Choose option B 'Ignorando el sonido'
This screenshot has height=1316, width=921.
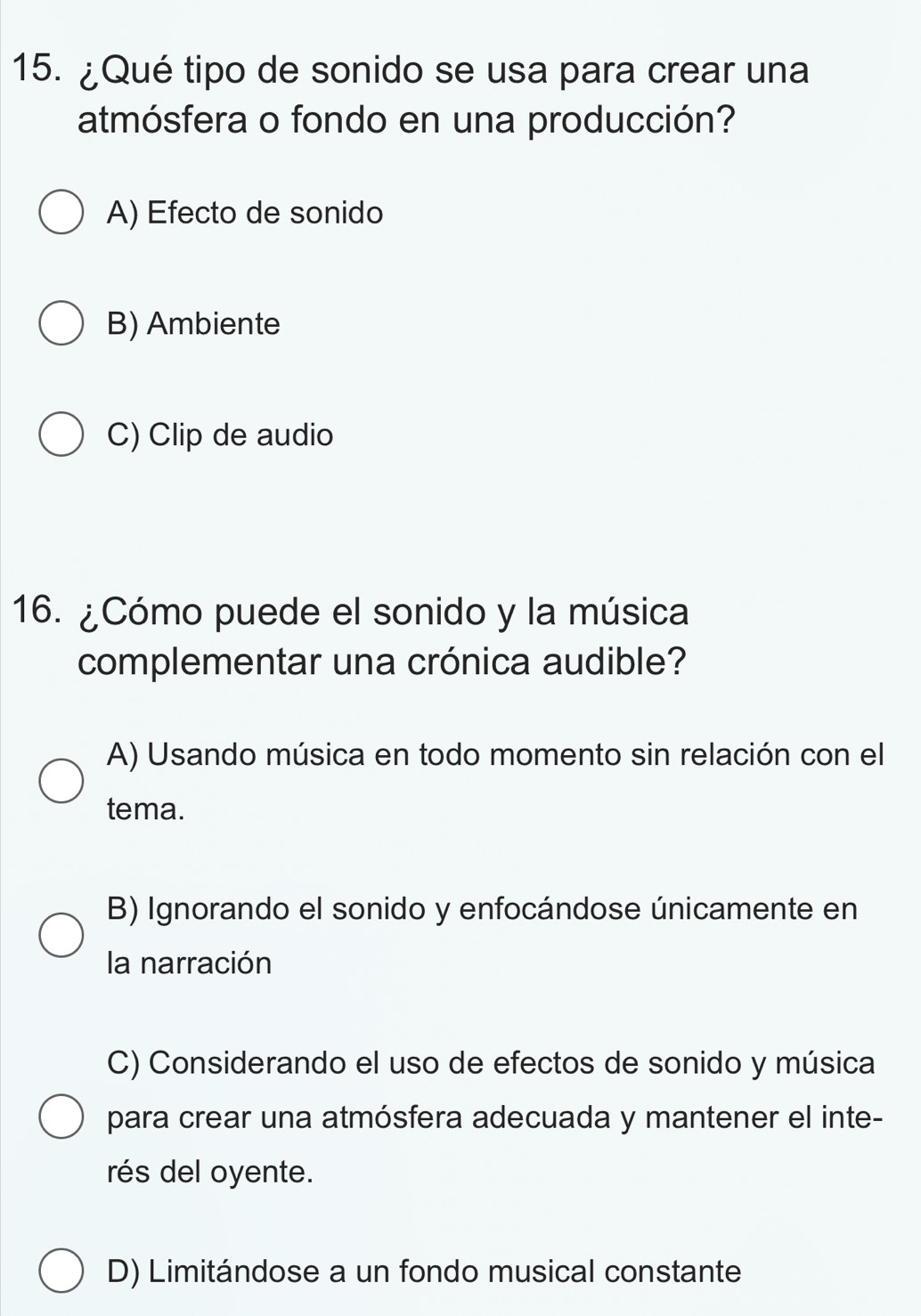61,936
